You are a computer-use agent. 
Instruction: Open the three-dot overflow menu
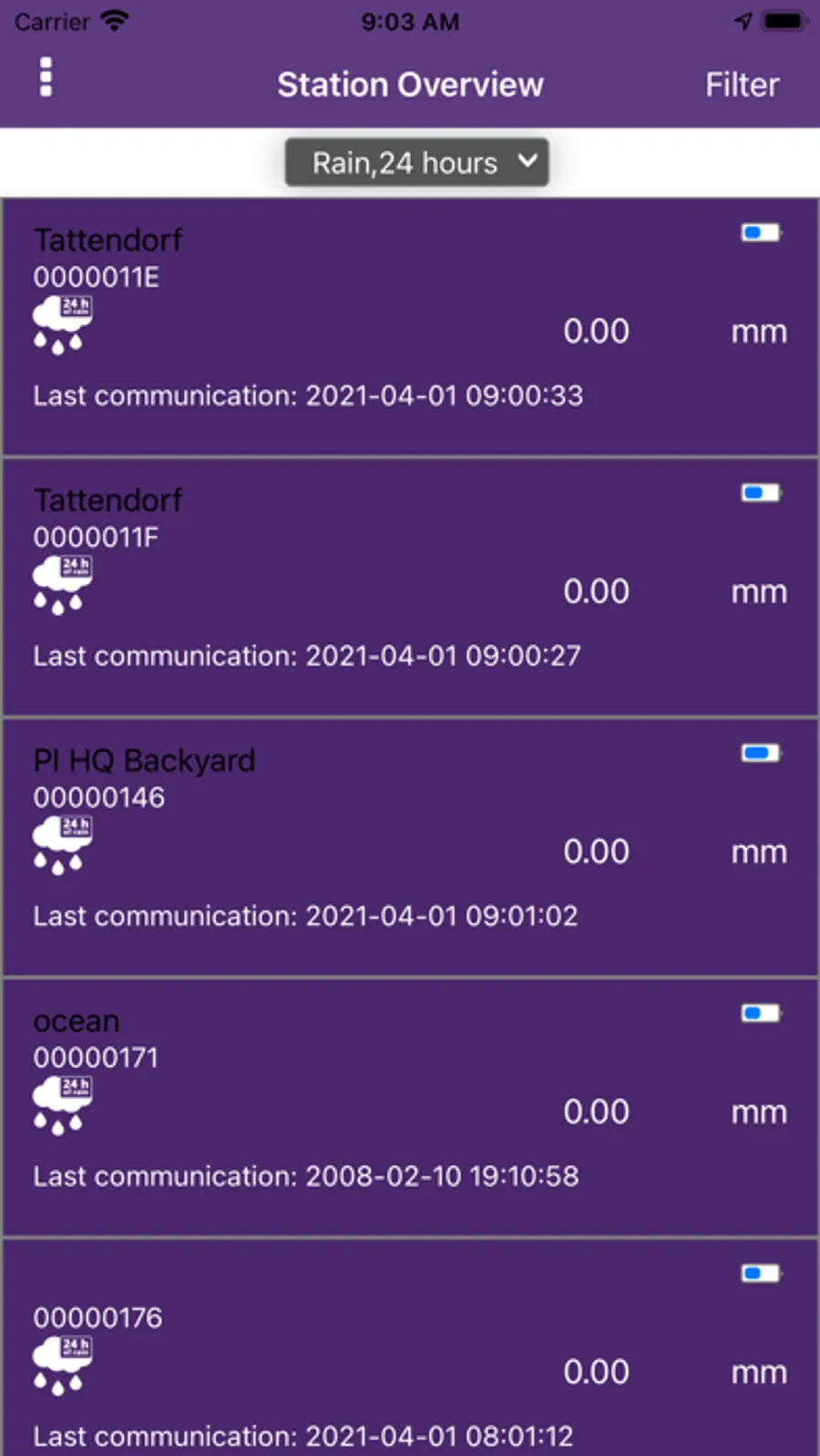point(46,77)
